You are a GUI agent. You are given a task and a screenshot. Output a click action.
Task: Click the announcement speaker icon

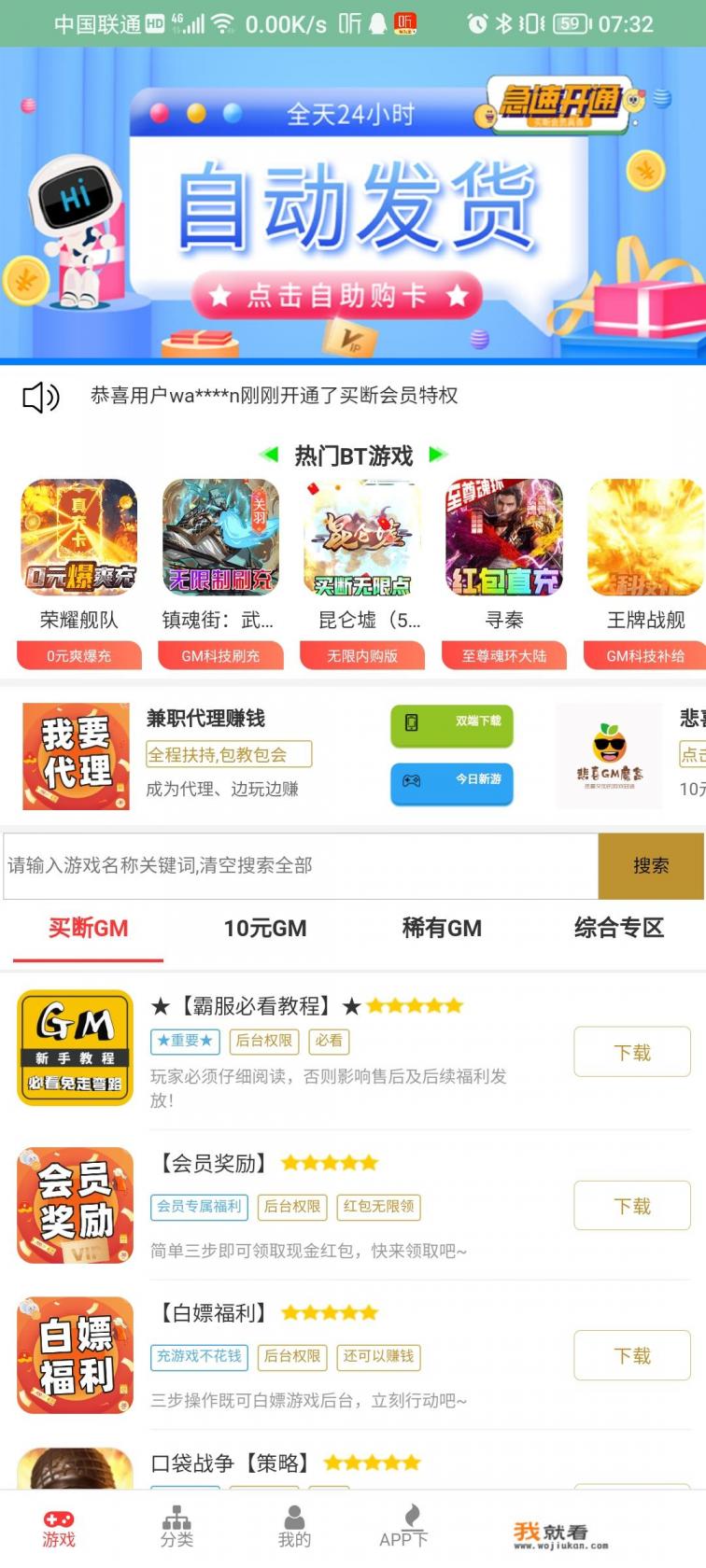(x=37, y=397)
